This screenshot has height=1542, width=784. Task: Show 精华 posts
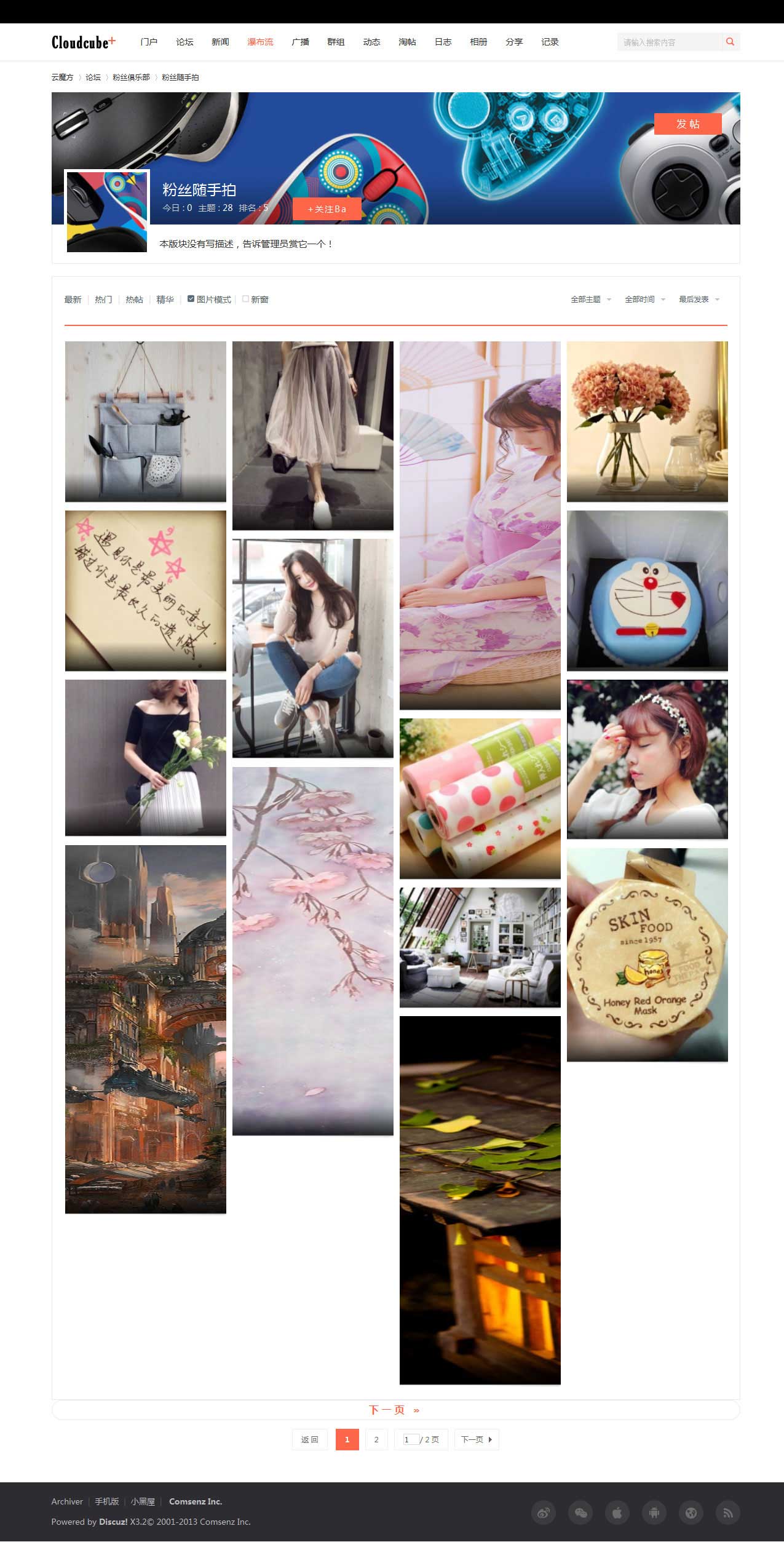click(x=165, y=300)
